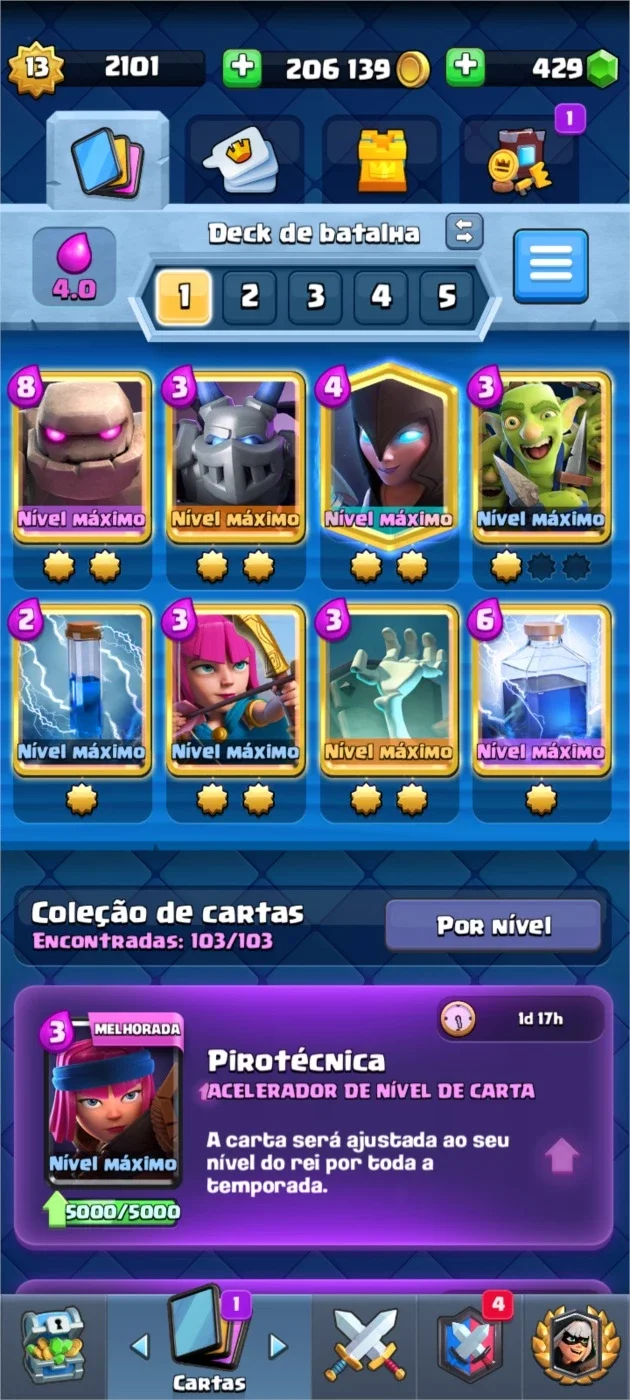
Task: Open the Archers card details
Action: [x=236, y=690]
